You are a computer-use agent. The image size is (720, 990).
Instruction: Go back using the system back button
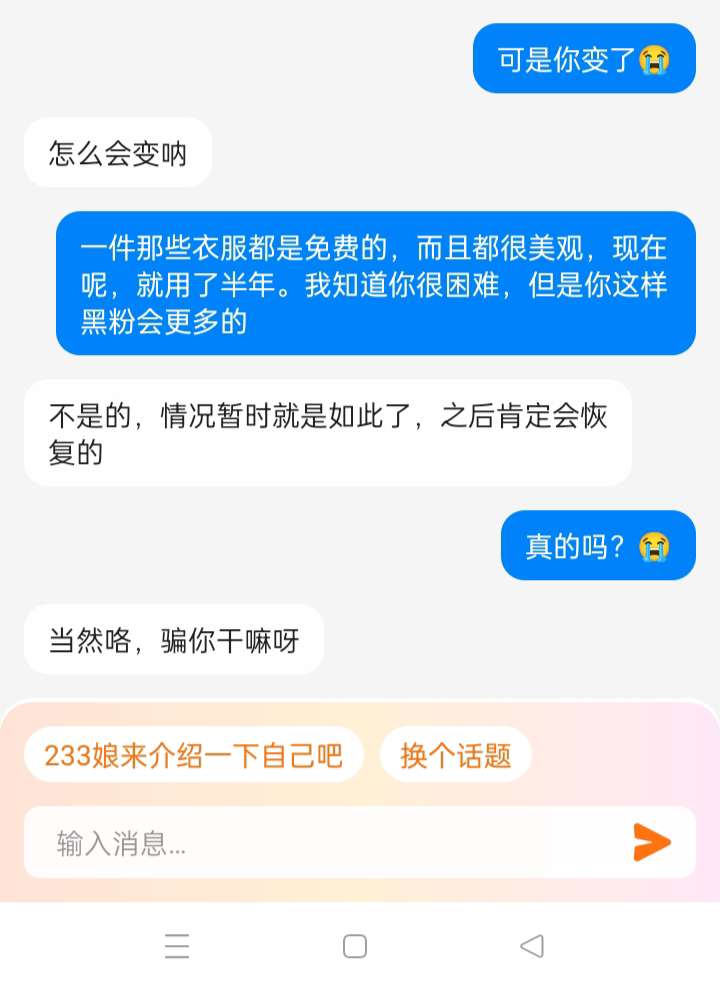point(532,946)
